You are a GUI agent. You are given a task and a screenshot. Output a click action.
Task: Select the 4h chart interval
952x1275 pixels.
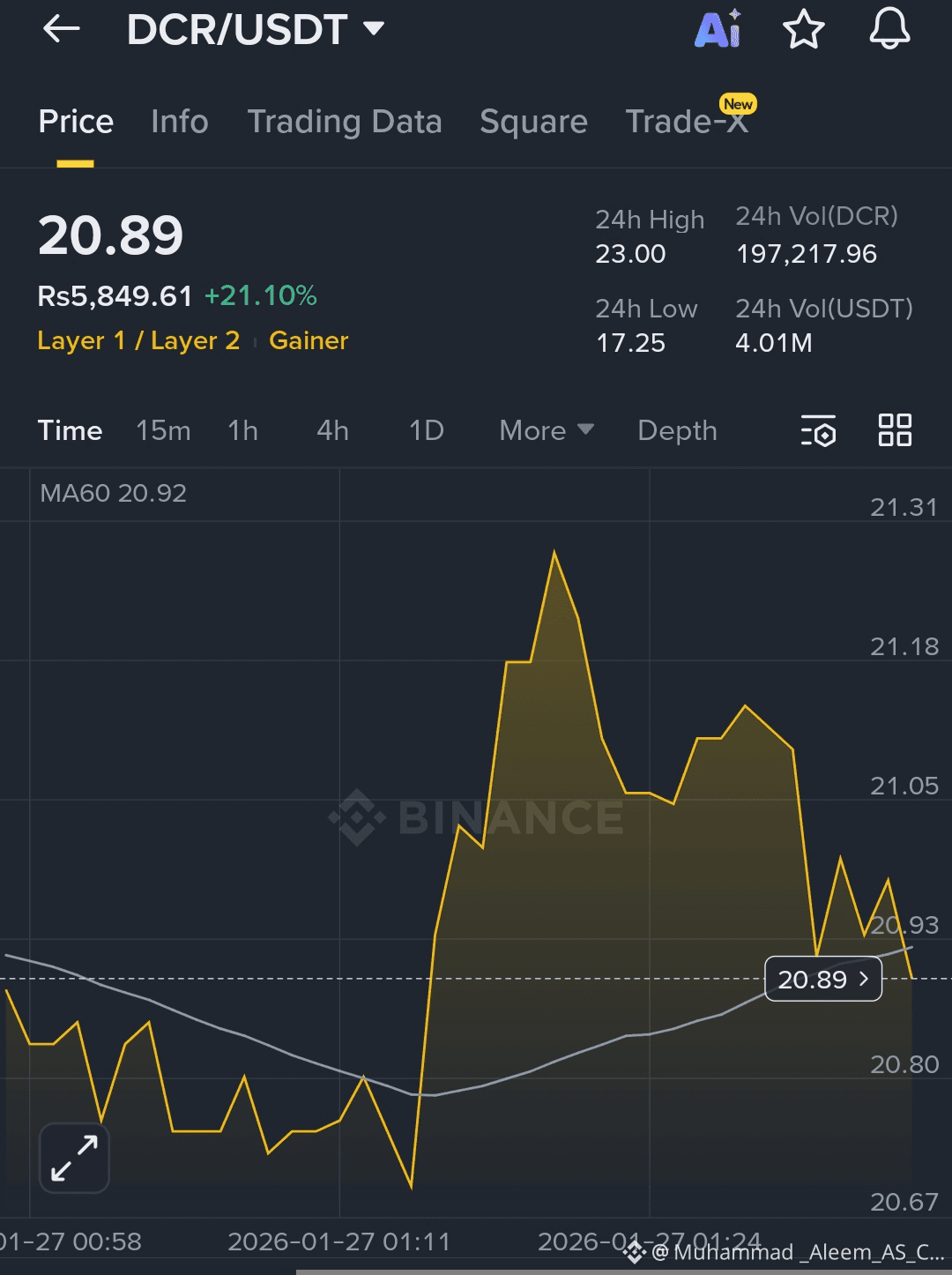click(x=332, y=430)
